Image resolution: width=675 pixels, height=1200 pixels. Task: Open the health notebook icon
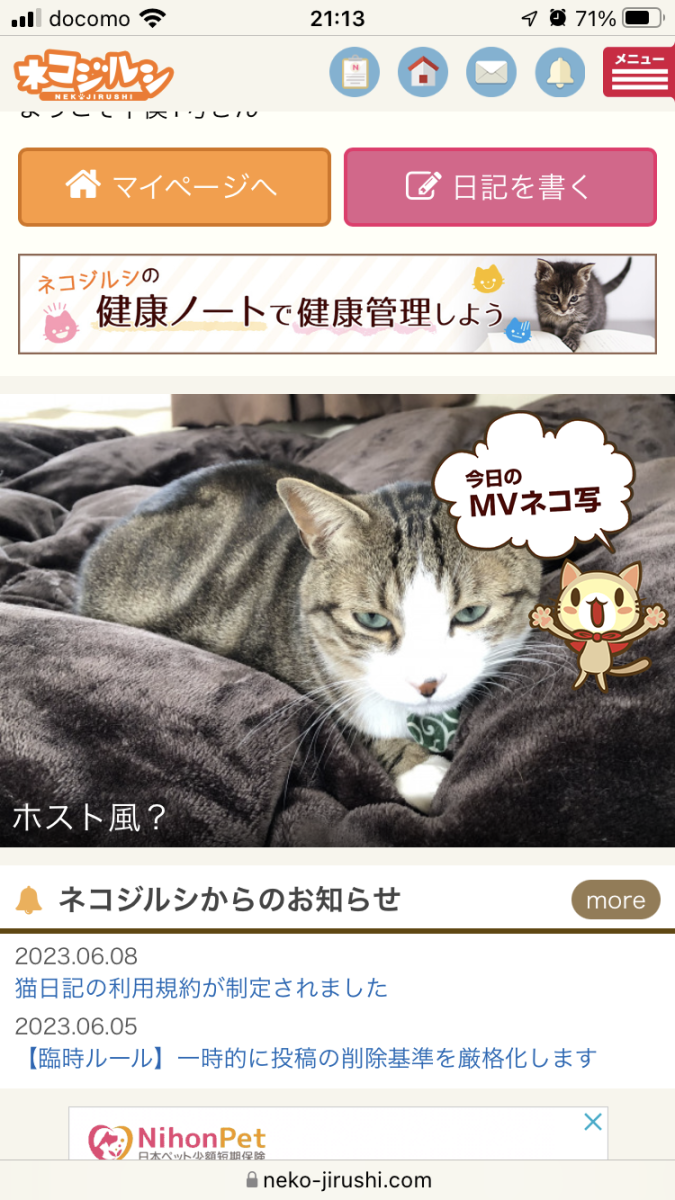coord(354,72)
